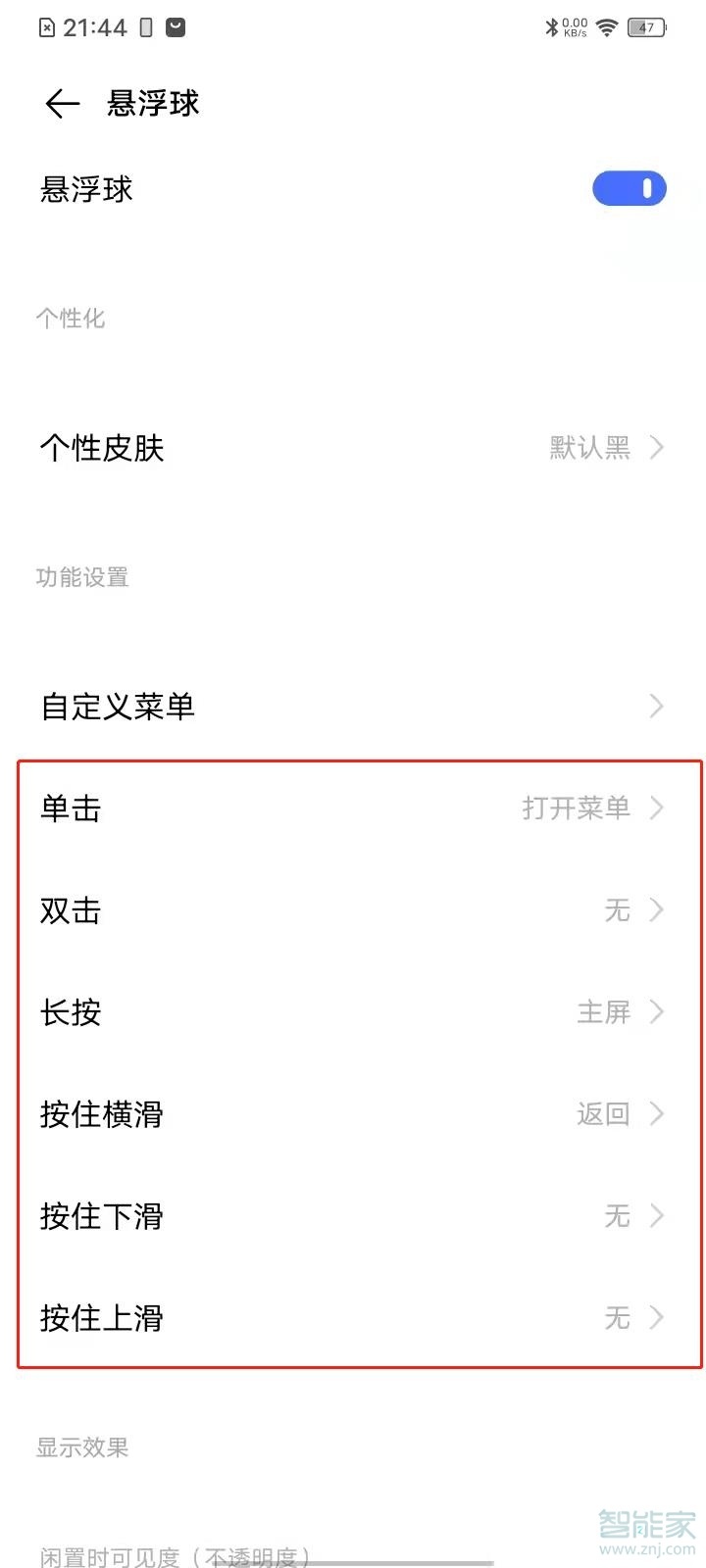Open 单击 setting assigned to 打开菜单

(x=353, y=808)
